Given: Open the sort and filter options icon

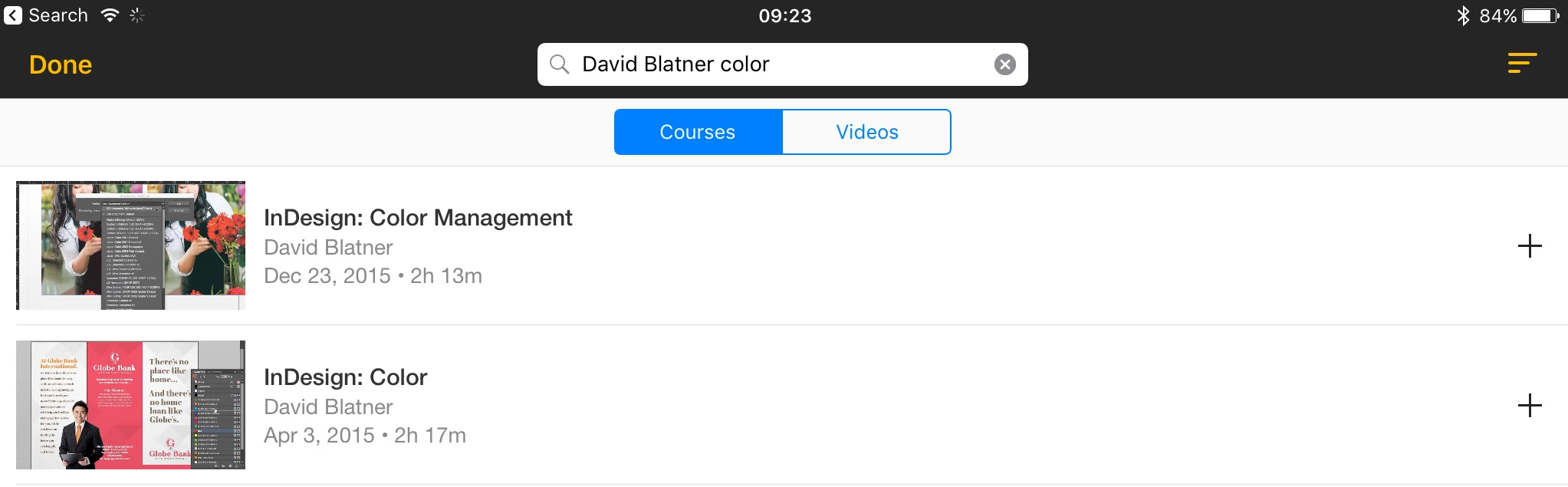Looking at the screenshot, I should (1522, 63).
